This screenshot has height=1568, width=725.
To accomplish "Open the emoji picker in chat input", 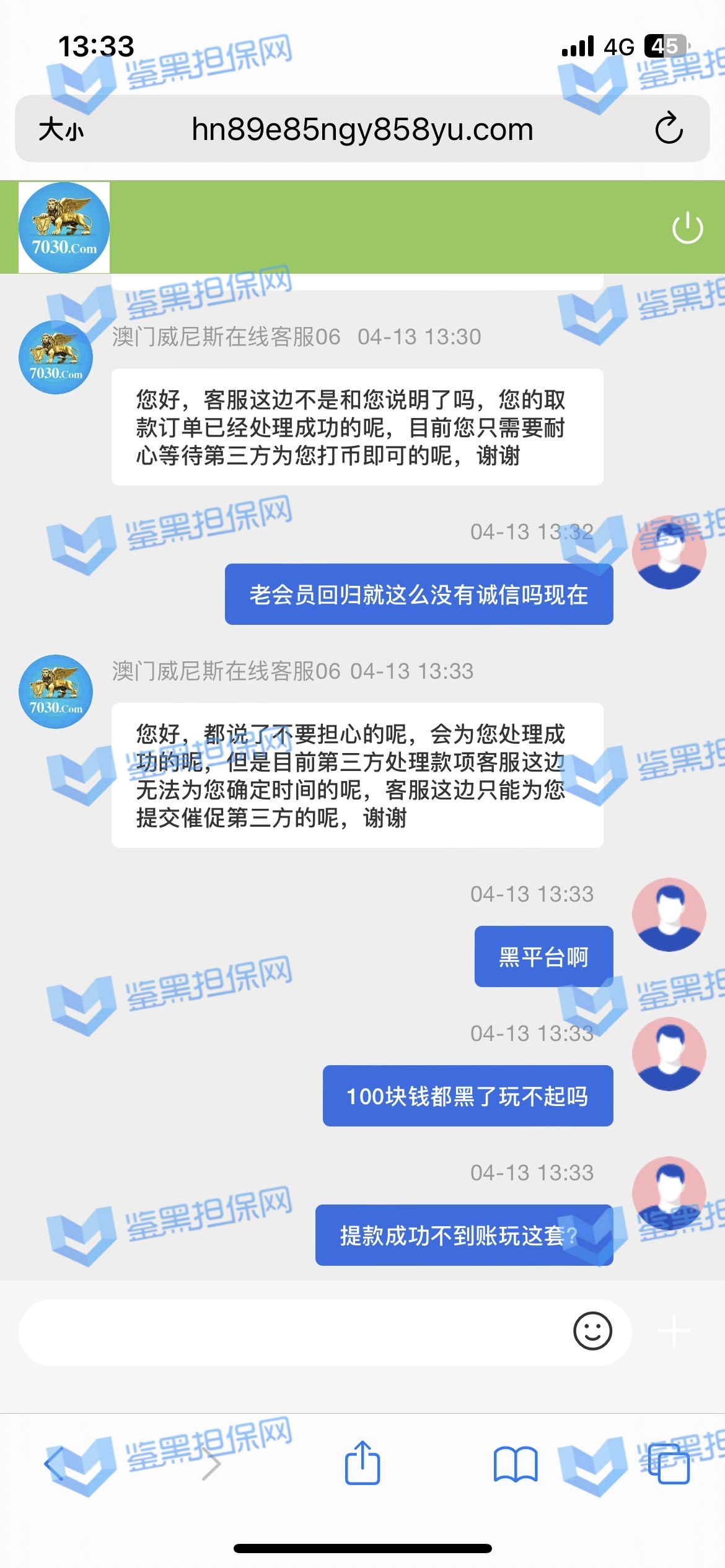I will 592,1331.
